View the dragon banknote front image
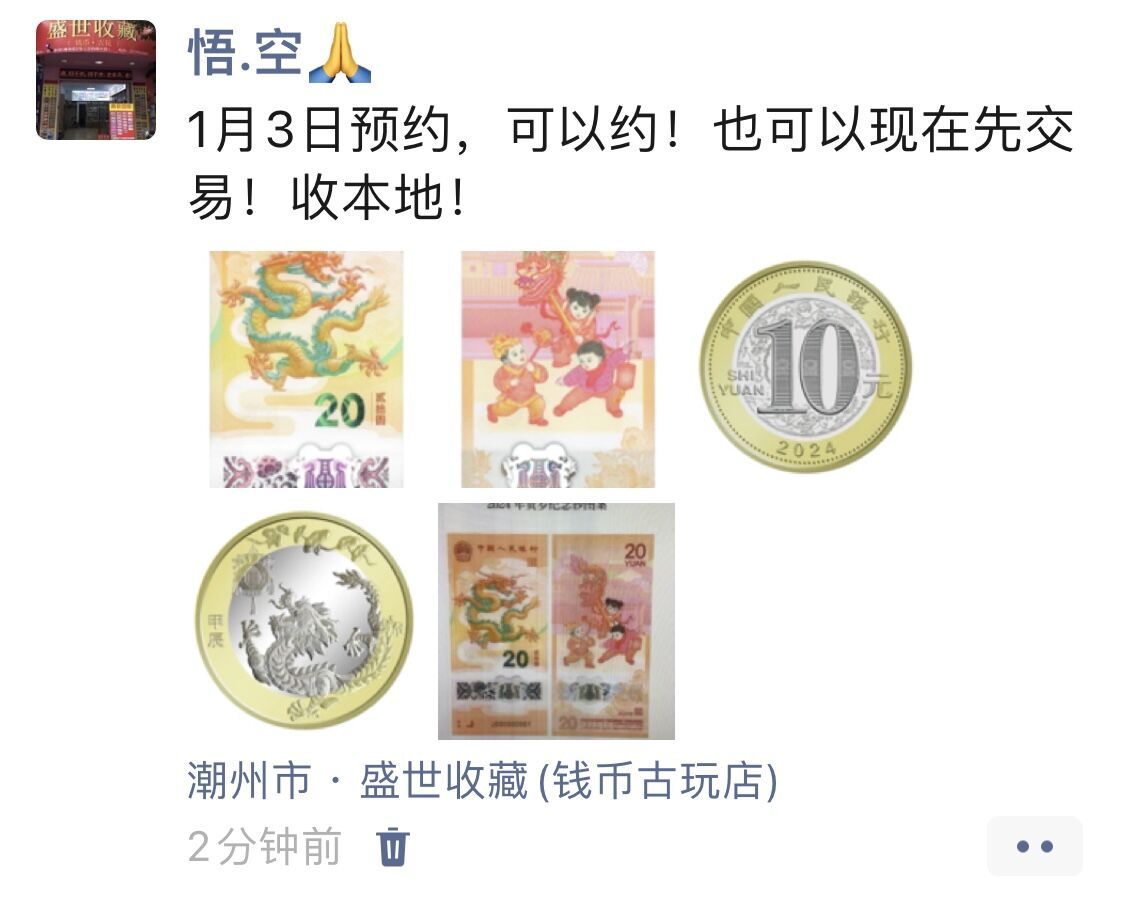Viewport: 1125px width, 917px height. tap(306, 369)
